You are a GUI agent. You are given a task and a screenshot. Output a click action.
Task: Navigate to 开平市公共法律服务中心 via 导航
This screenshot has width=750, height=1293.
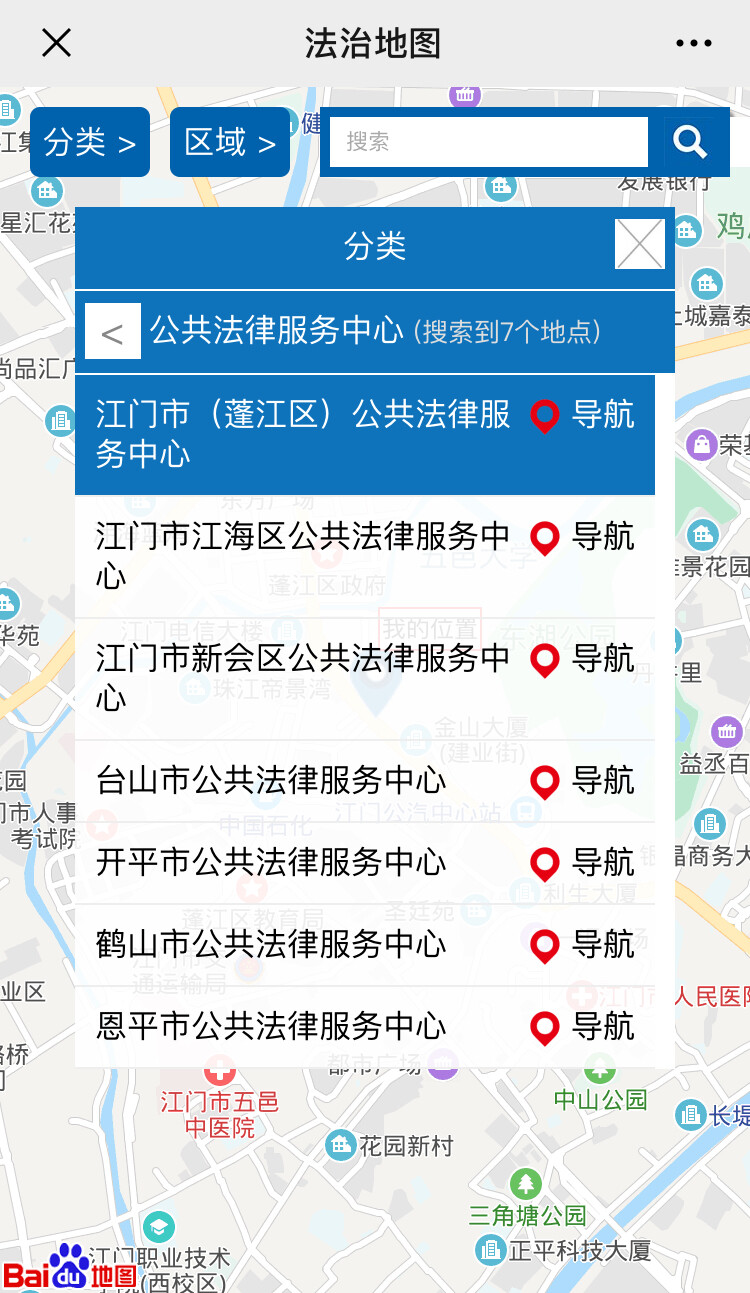click(585, 862)
